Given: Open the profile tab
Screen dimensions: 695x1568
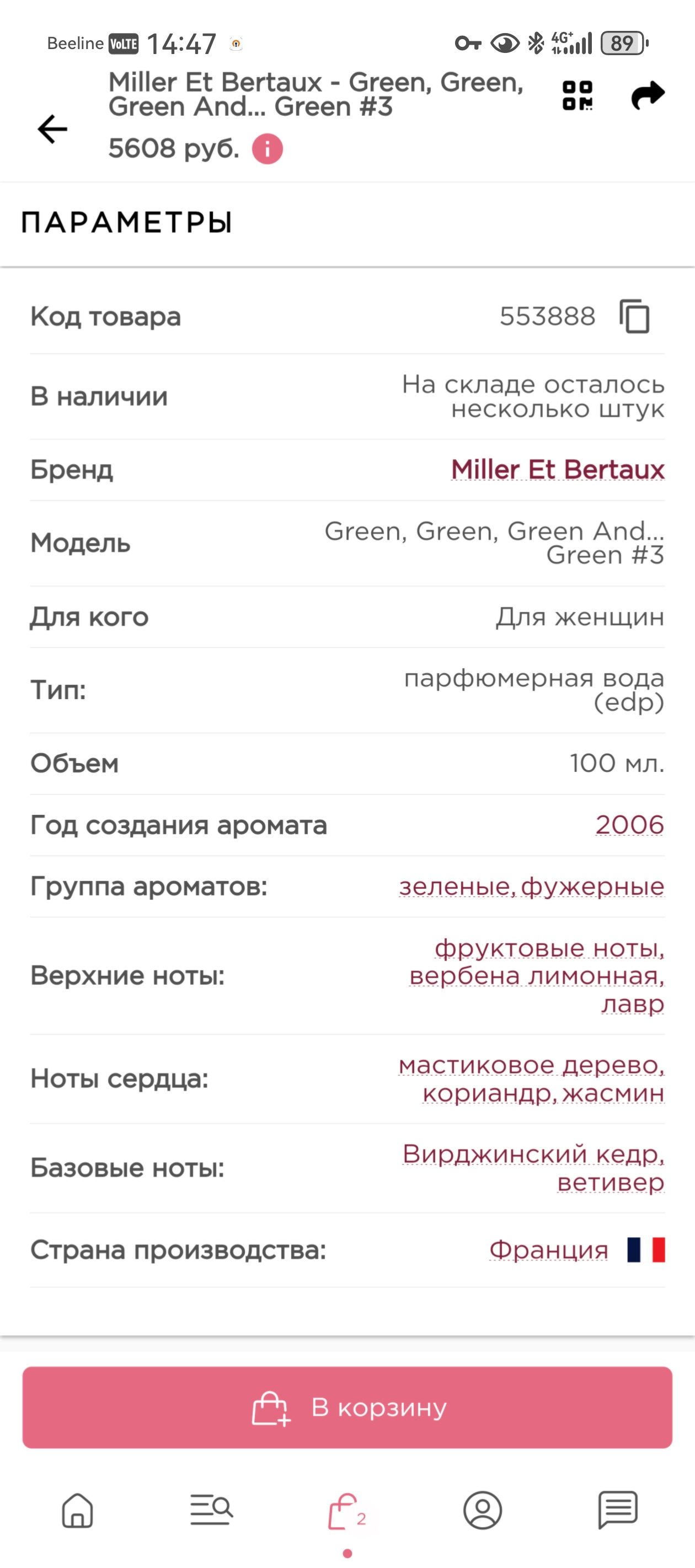Looking at the screenshot, I should tap(483, 1510).
